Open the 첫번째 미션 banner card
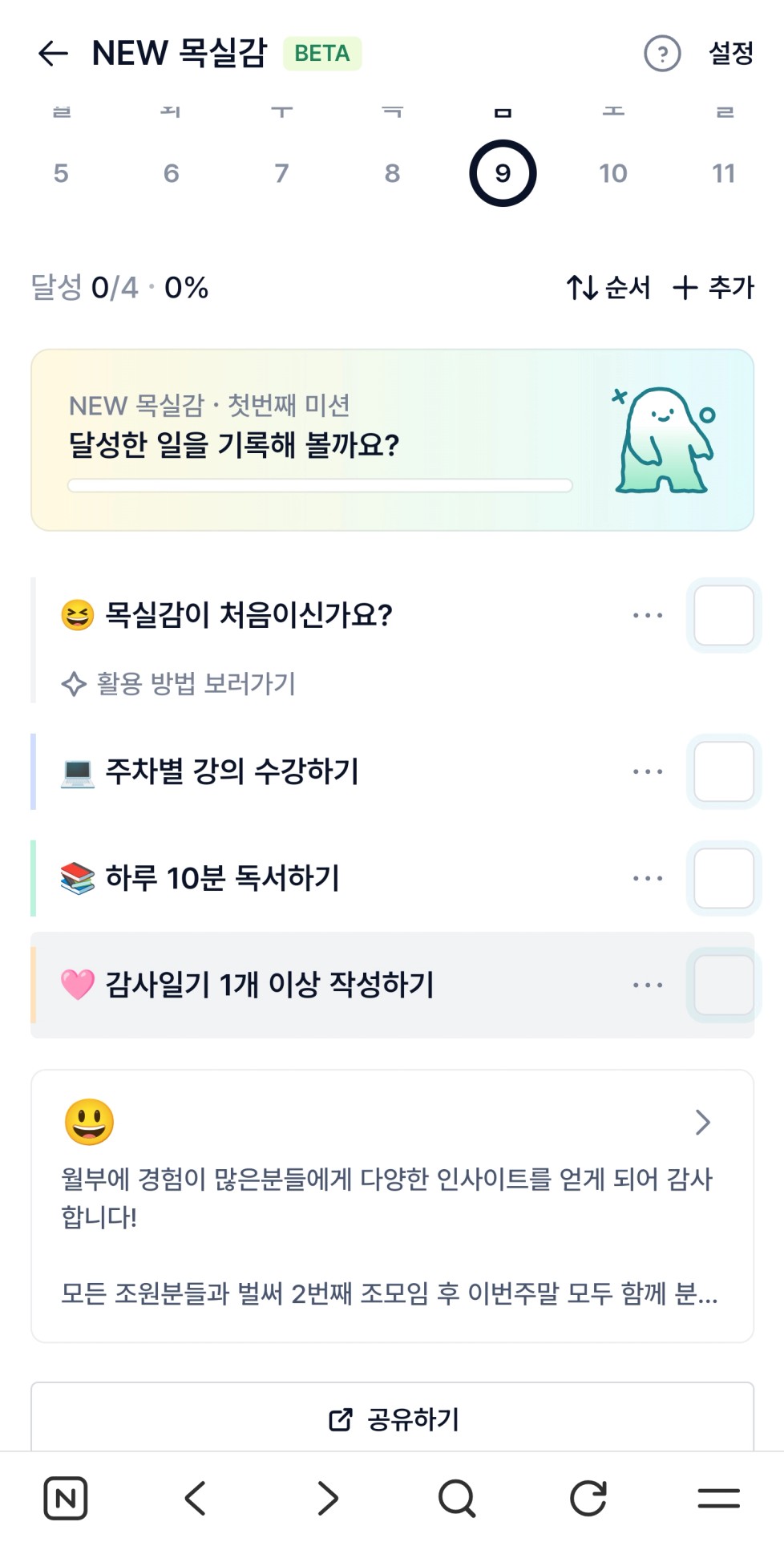The image size is (784, 1546). click(392, 439)
